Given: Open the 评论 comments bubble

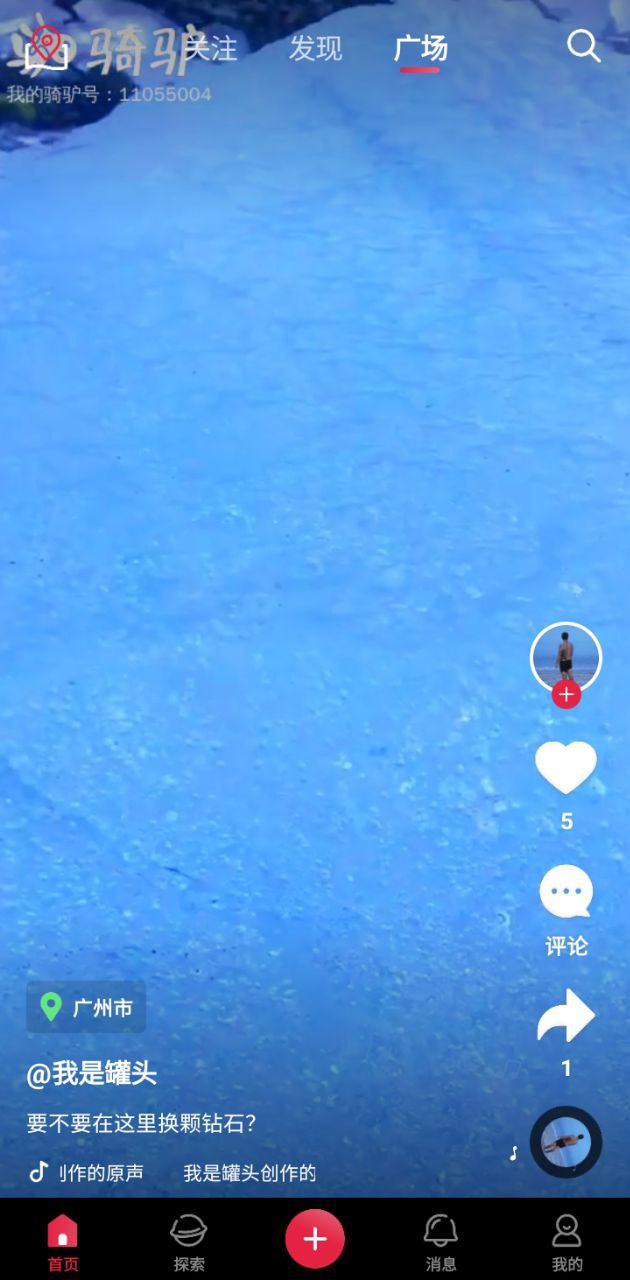Looking at the screenshot, I should pyautogui.click(x=566, y=892).
